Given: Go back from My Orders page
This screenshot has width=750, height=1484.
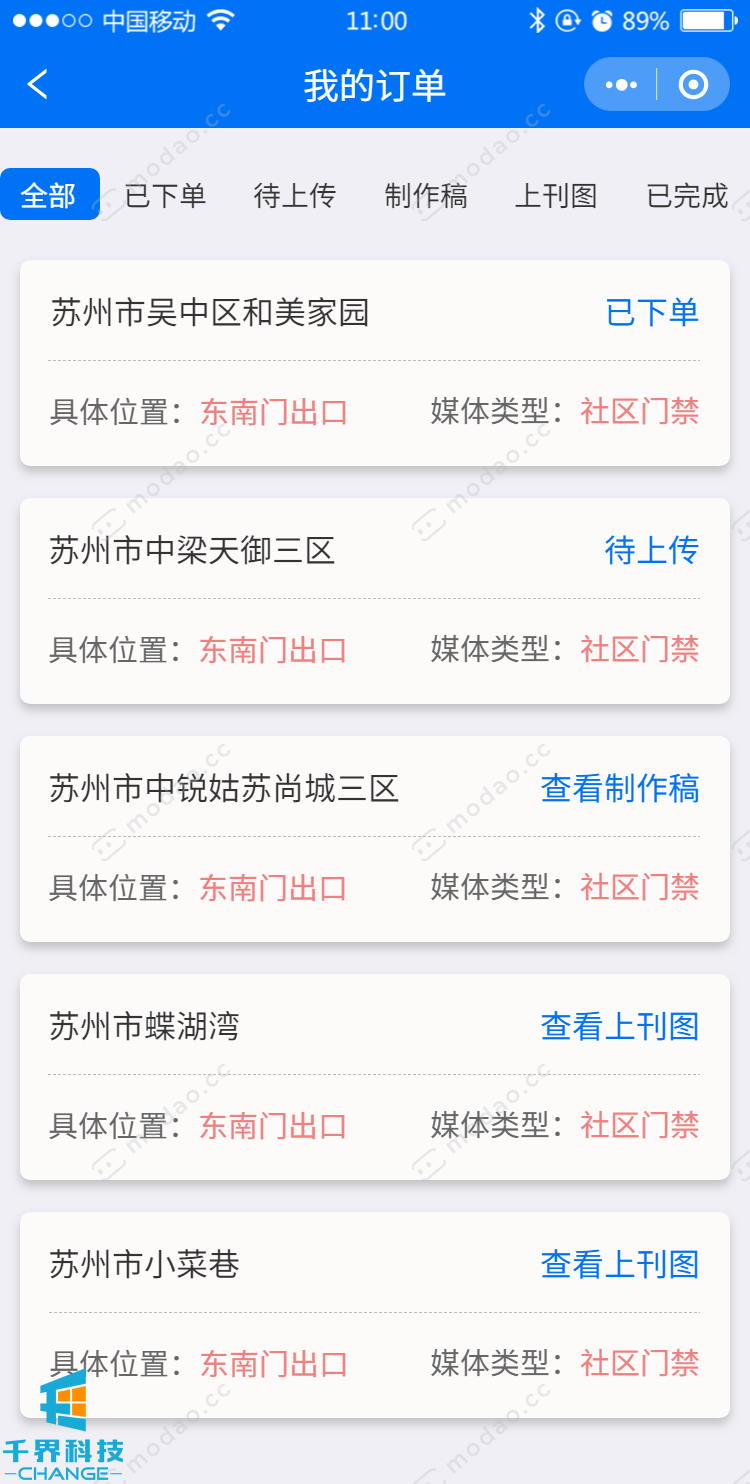Looking at the screenshot, I should [37, 85].
